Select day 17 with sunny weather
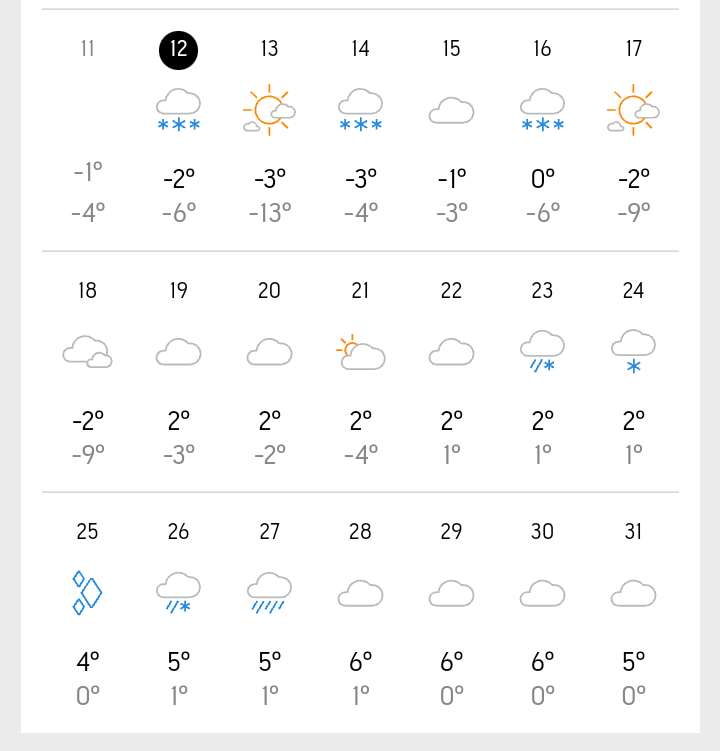720x751 pixels. pyautogui.click(x=633, y=108)
